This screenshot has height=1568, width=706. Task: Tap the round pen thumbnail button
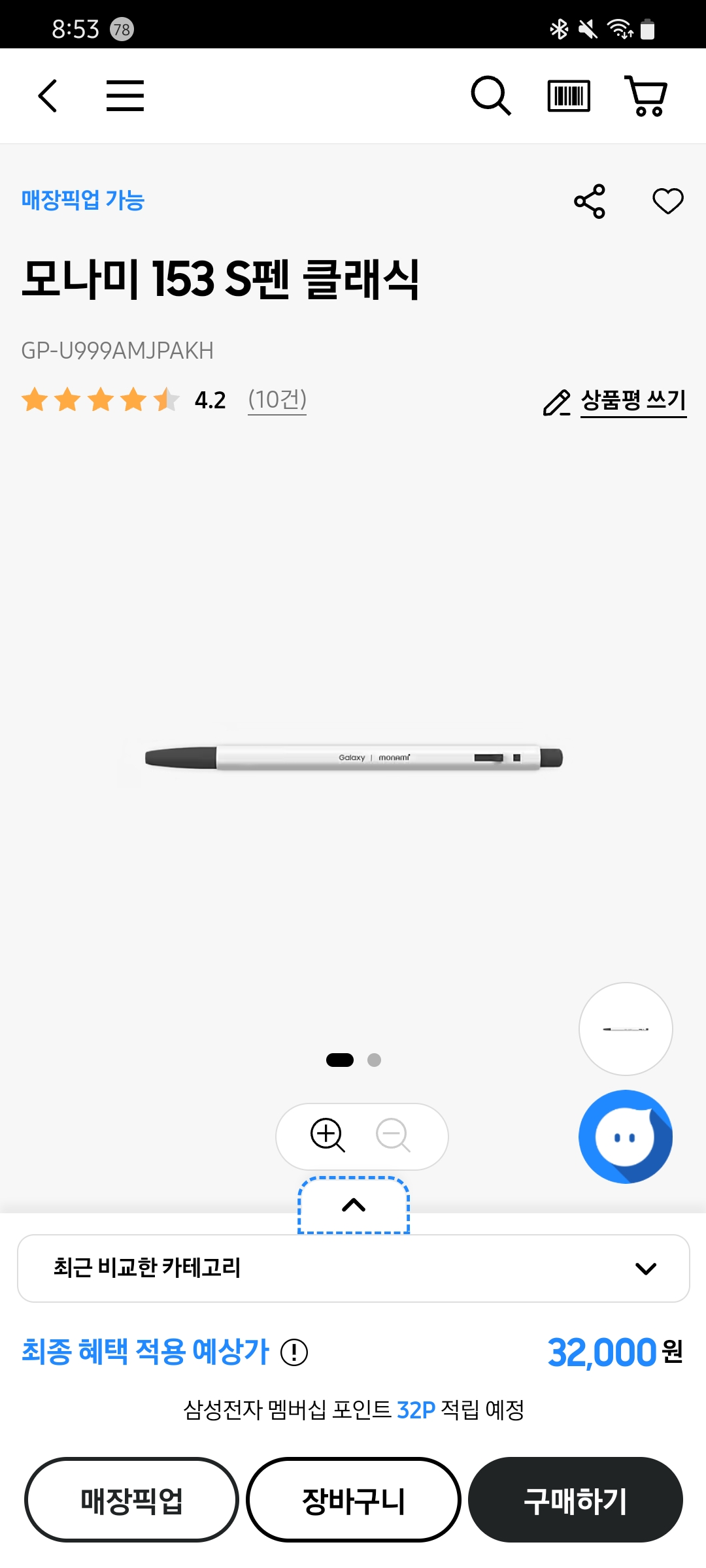pyautogui.click(x=626, y=1029)
